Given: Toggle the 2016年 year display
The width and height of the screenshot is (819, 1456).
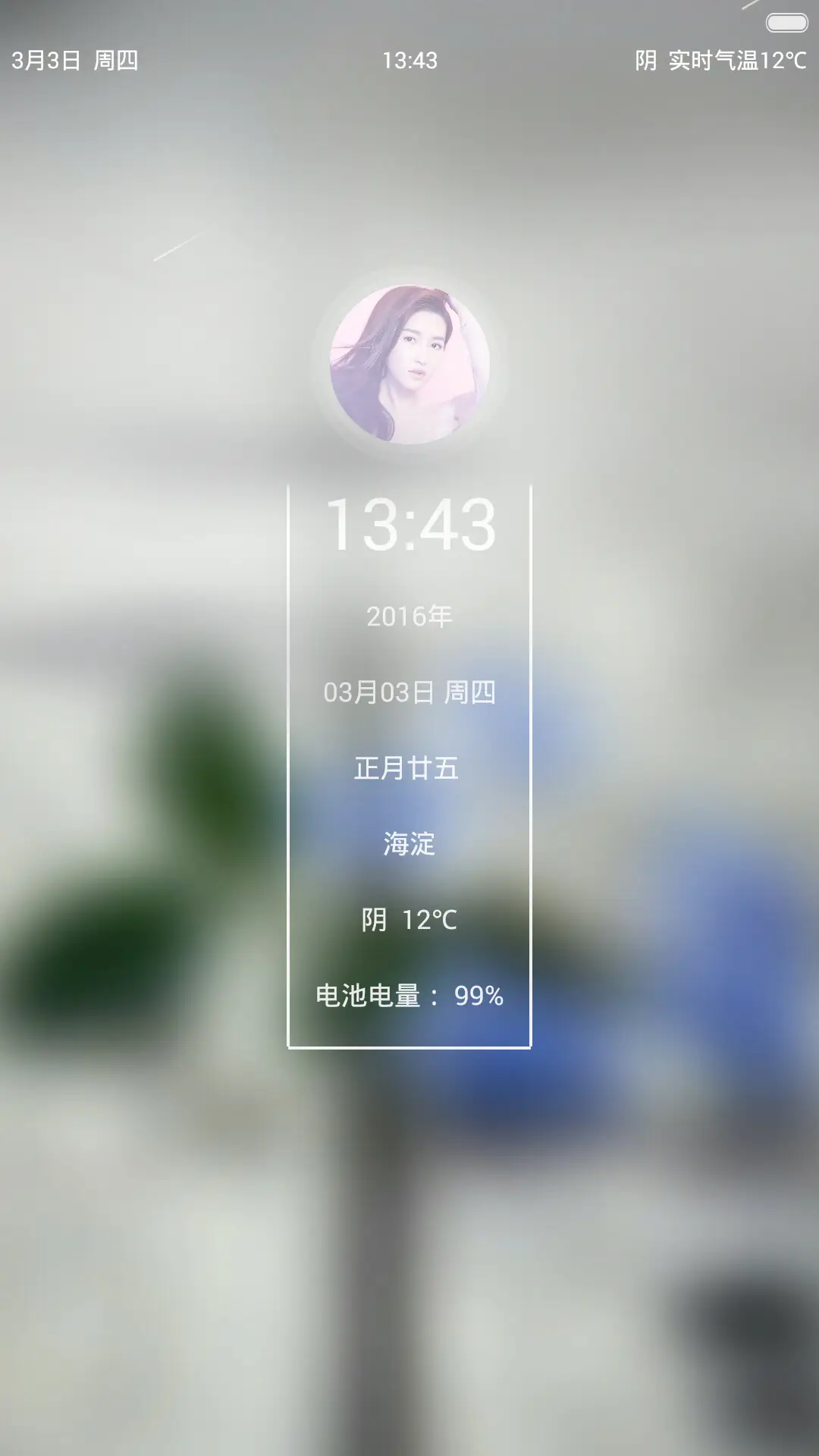Looking at the screenshot, I should (x=409, y=617).
